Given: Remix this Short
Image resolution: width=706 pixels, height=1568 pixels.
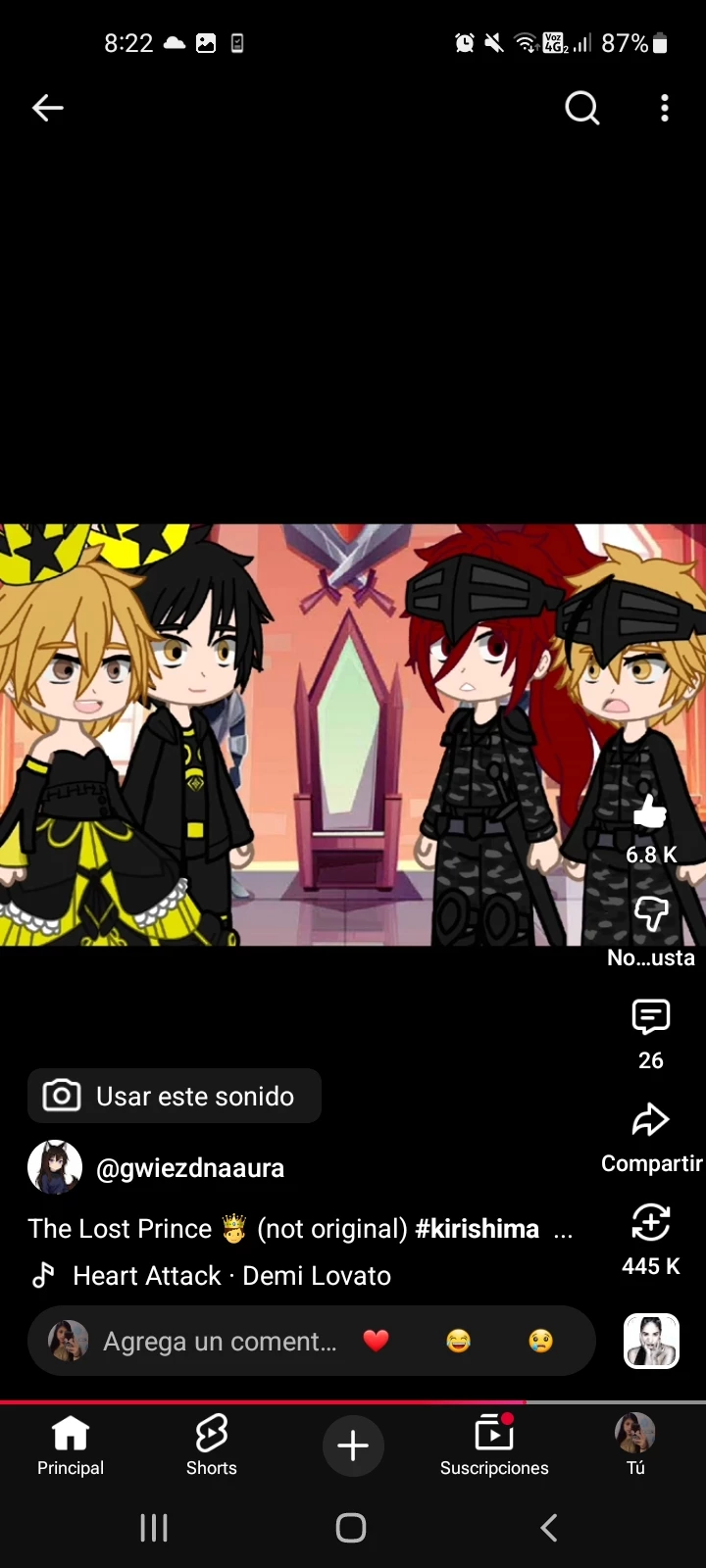Looking at the screenshot, I should pos(650,1224).
